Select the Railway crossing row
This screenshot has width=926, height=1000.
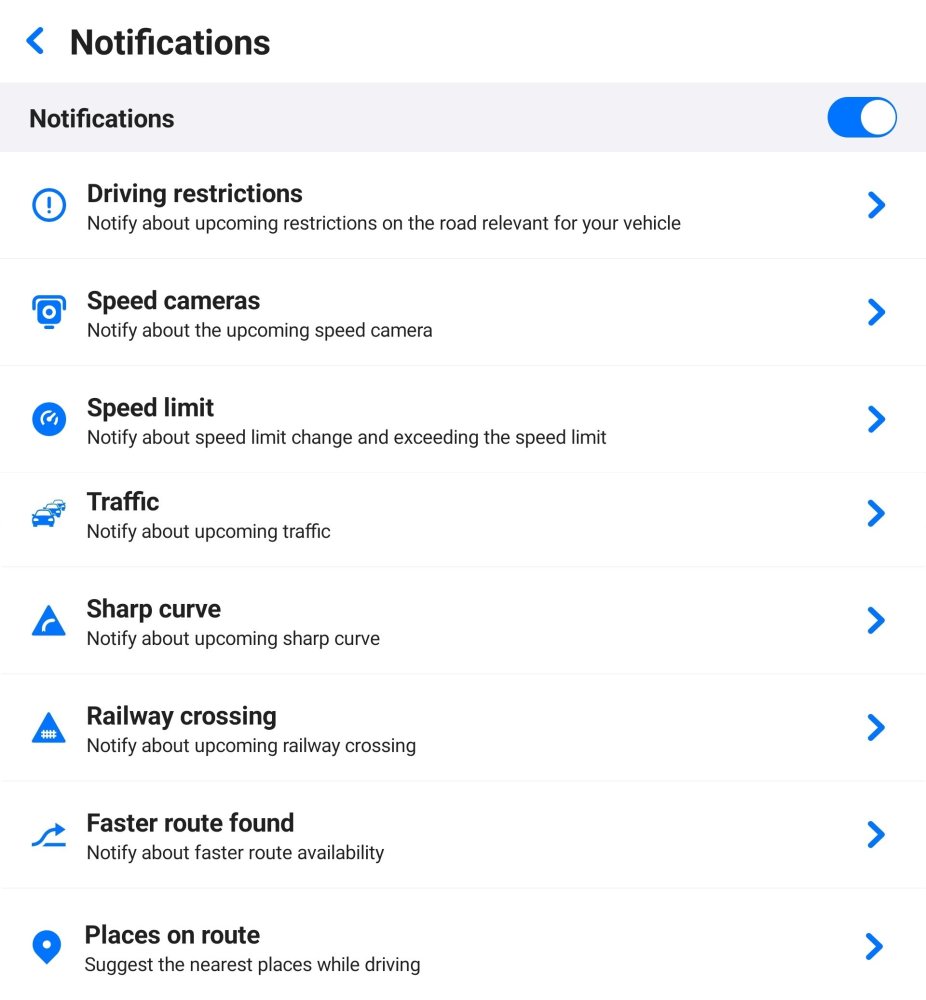click(462, 728)
